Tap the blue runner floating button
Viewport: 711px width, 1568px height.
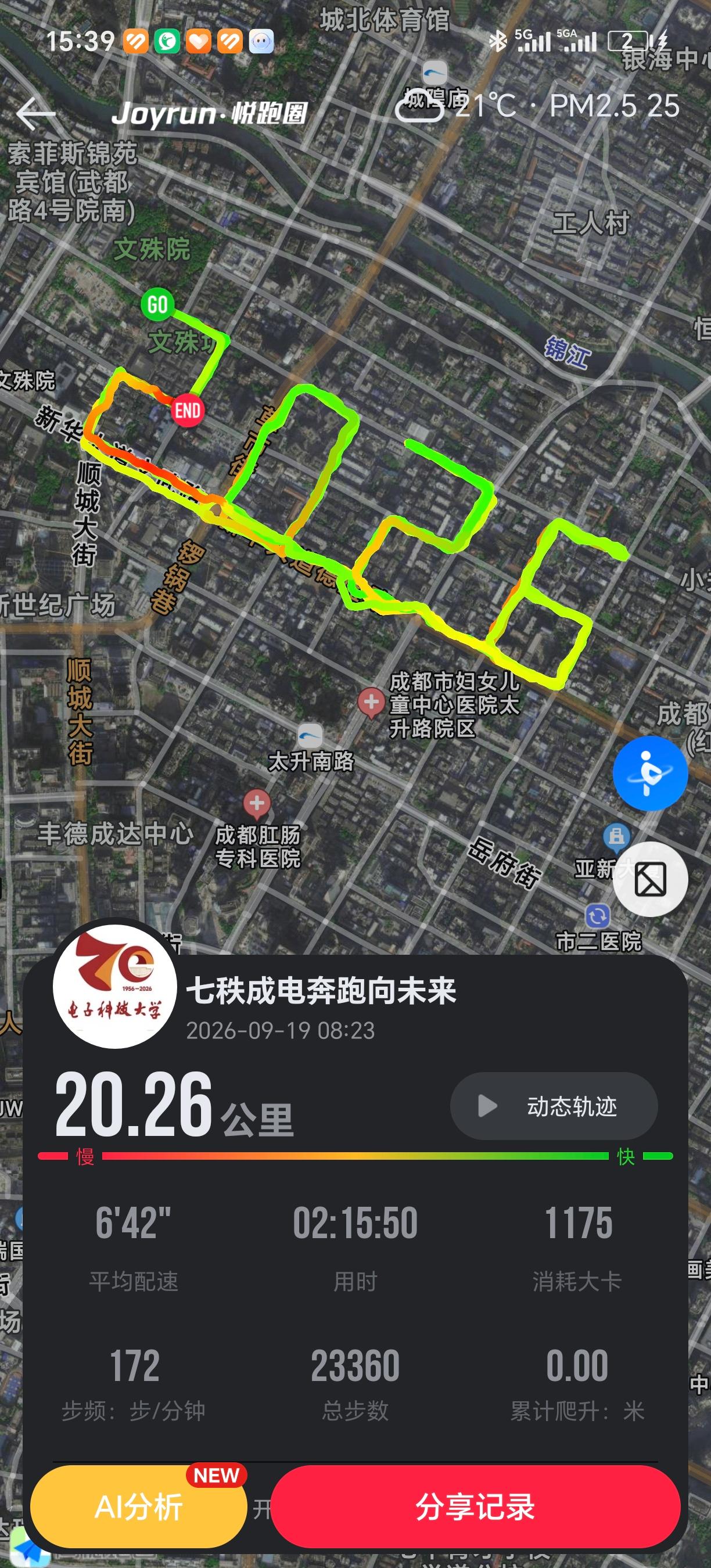click(650, 773)
